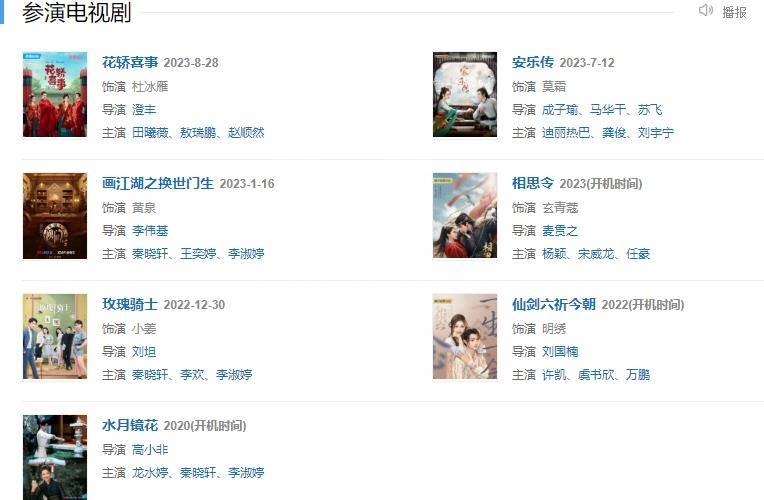Open director 澄丰's page

(x=144, y=109)
